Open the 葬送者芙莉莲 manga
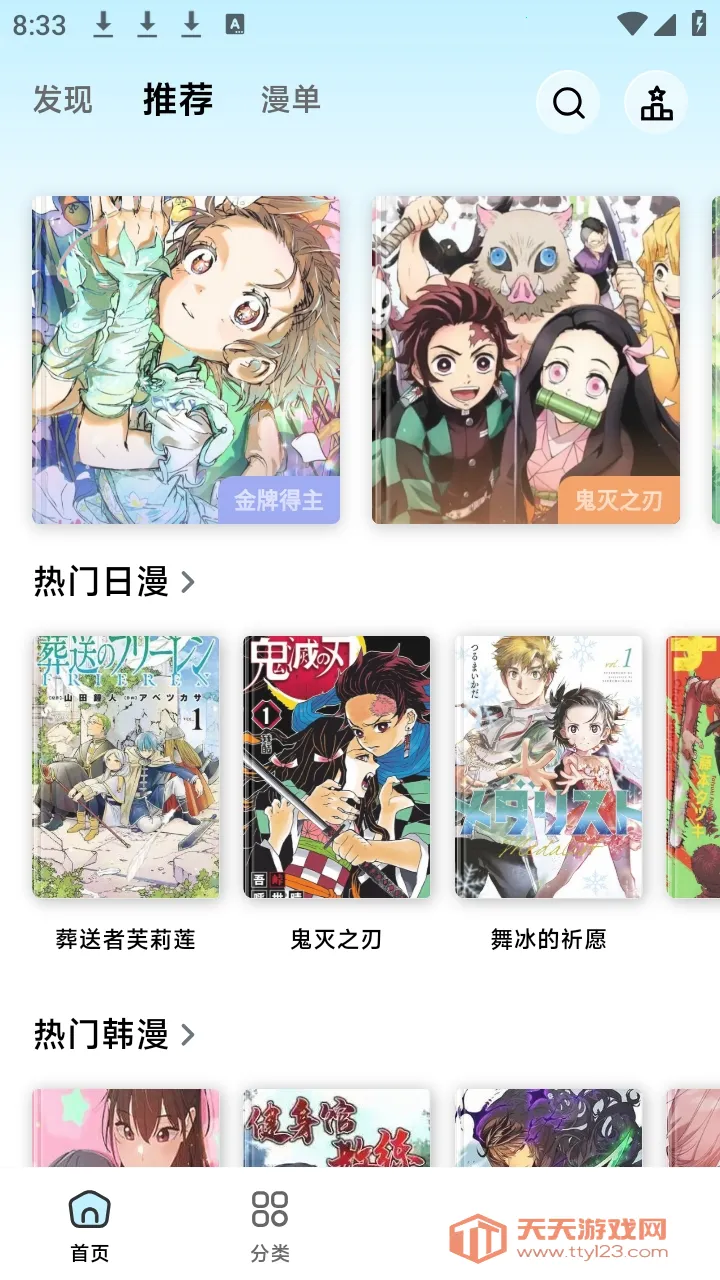720x1280 pixels. (x=126, y=767)
